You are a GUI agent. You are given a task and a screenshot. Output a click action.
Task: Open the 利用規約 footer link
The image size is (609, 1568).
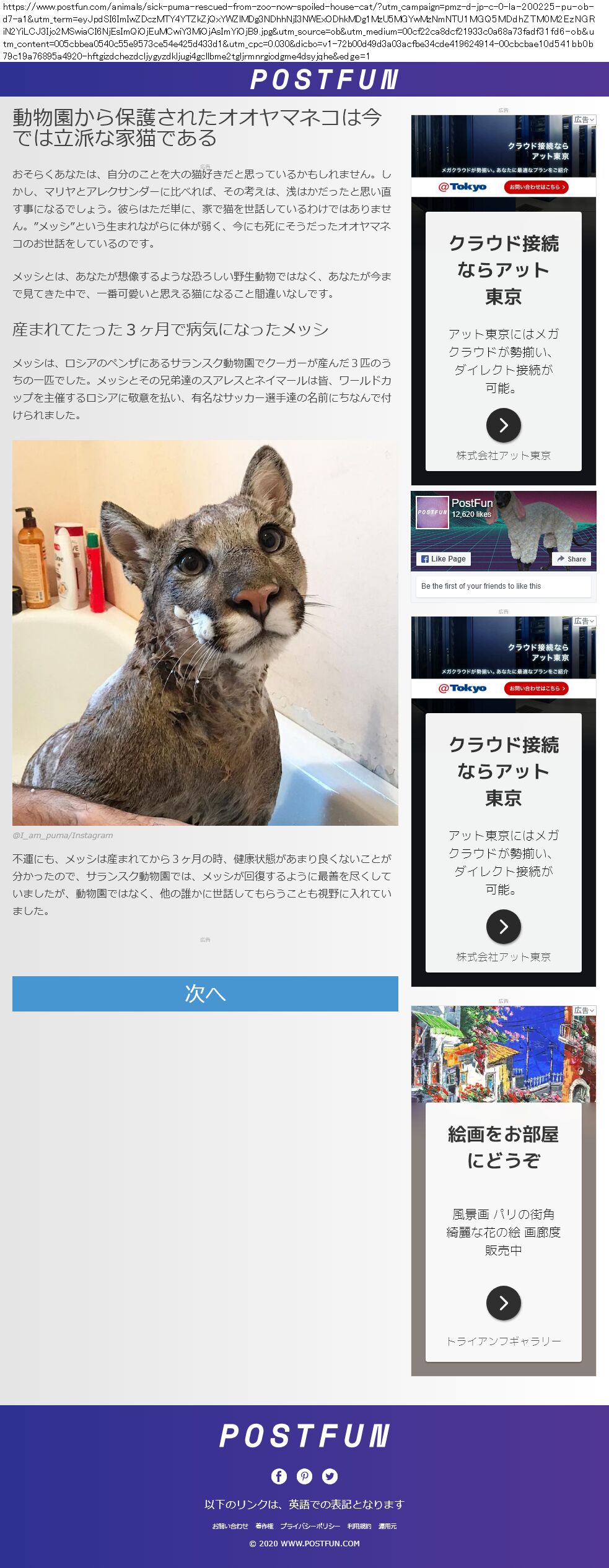tap(359, 1526)
